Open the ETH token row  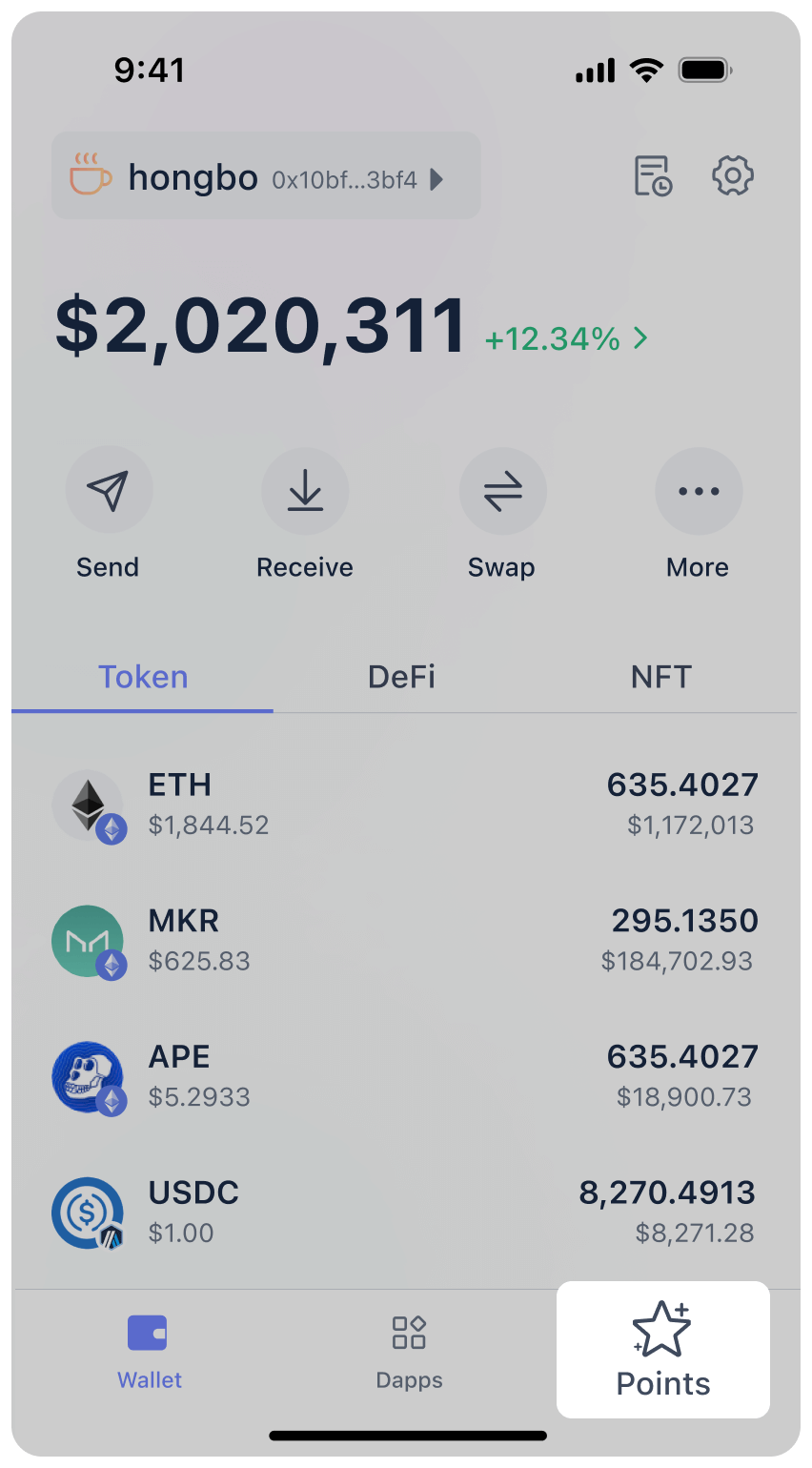click(x=405, y=804)
